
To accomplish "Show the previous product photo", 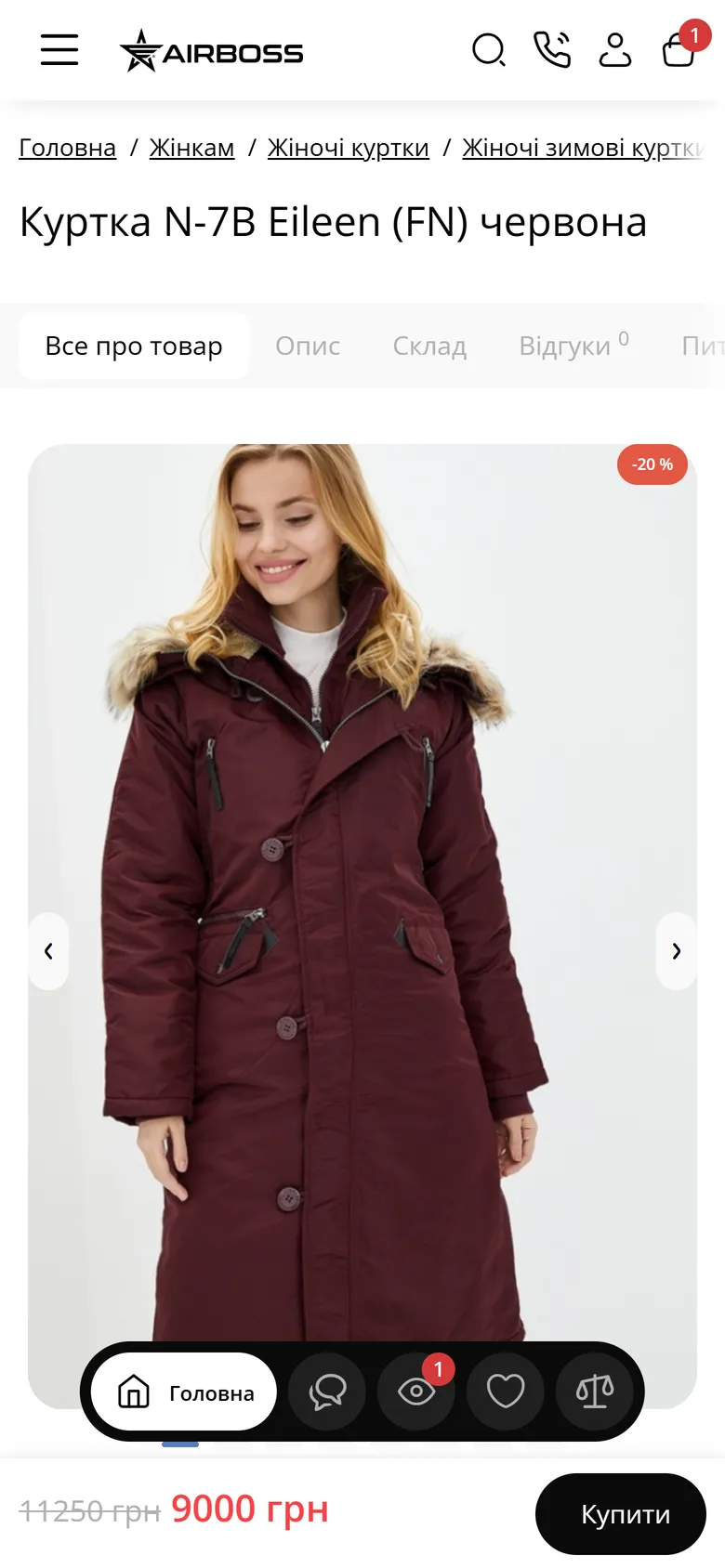I will (x=48, y=951).
